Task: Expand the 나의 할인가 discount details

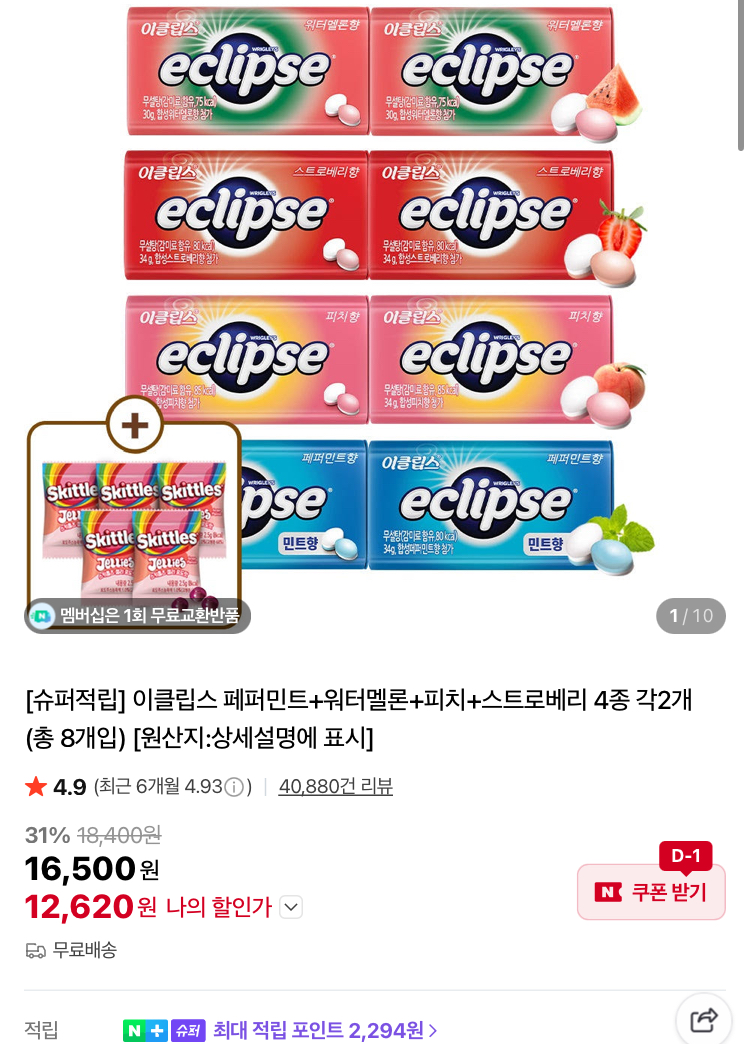Action: point(291,907)
